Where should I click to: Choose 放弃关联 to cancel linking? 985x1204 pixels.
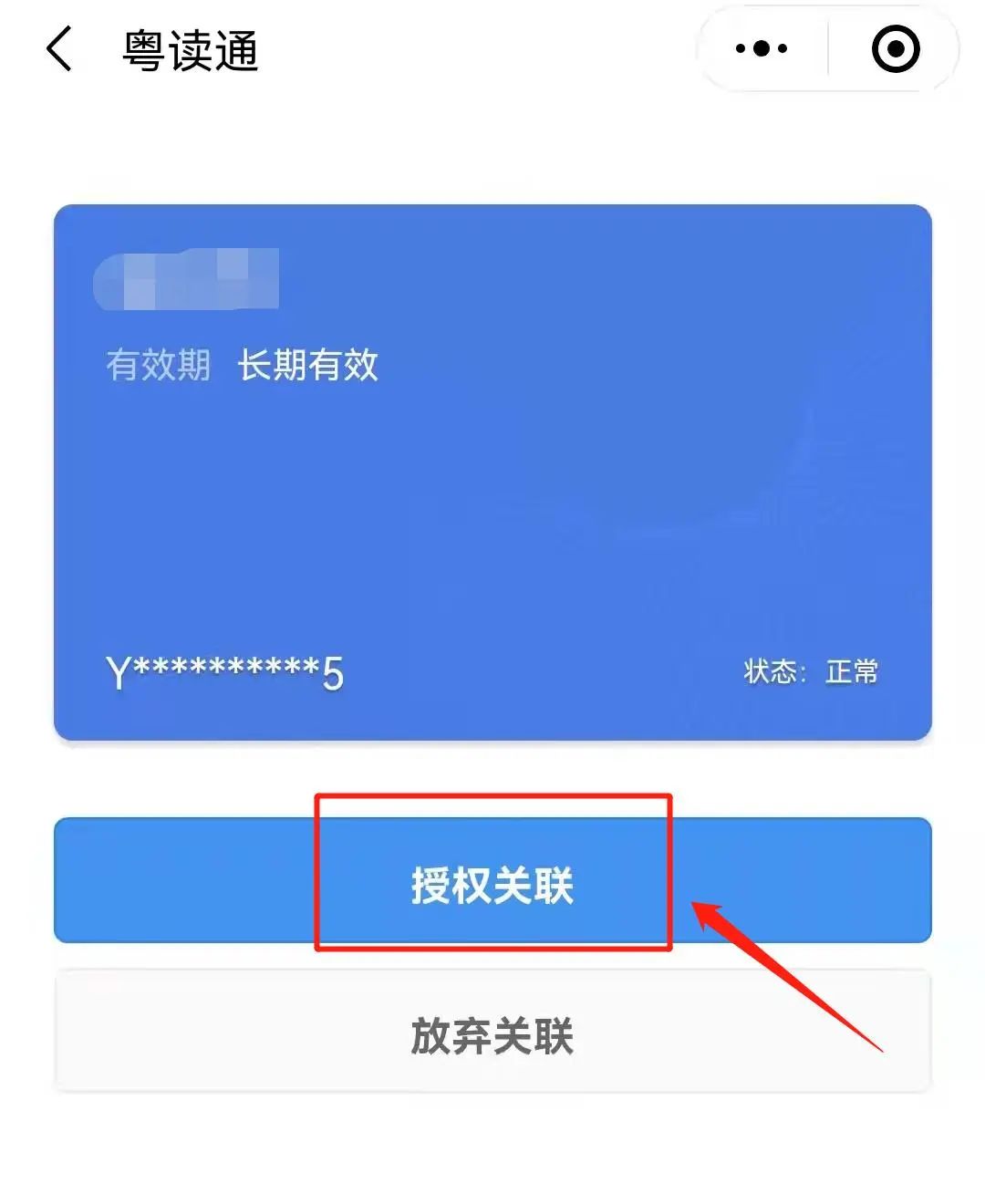493,1034
